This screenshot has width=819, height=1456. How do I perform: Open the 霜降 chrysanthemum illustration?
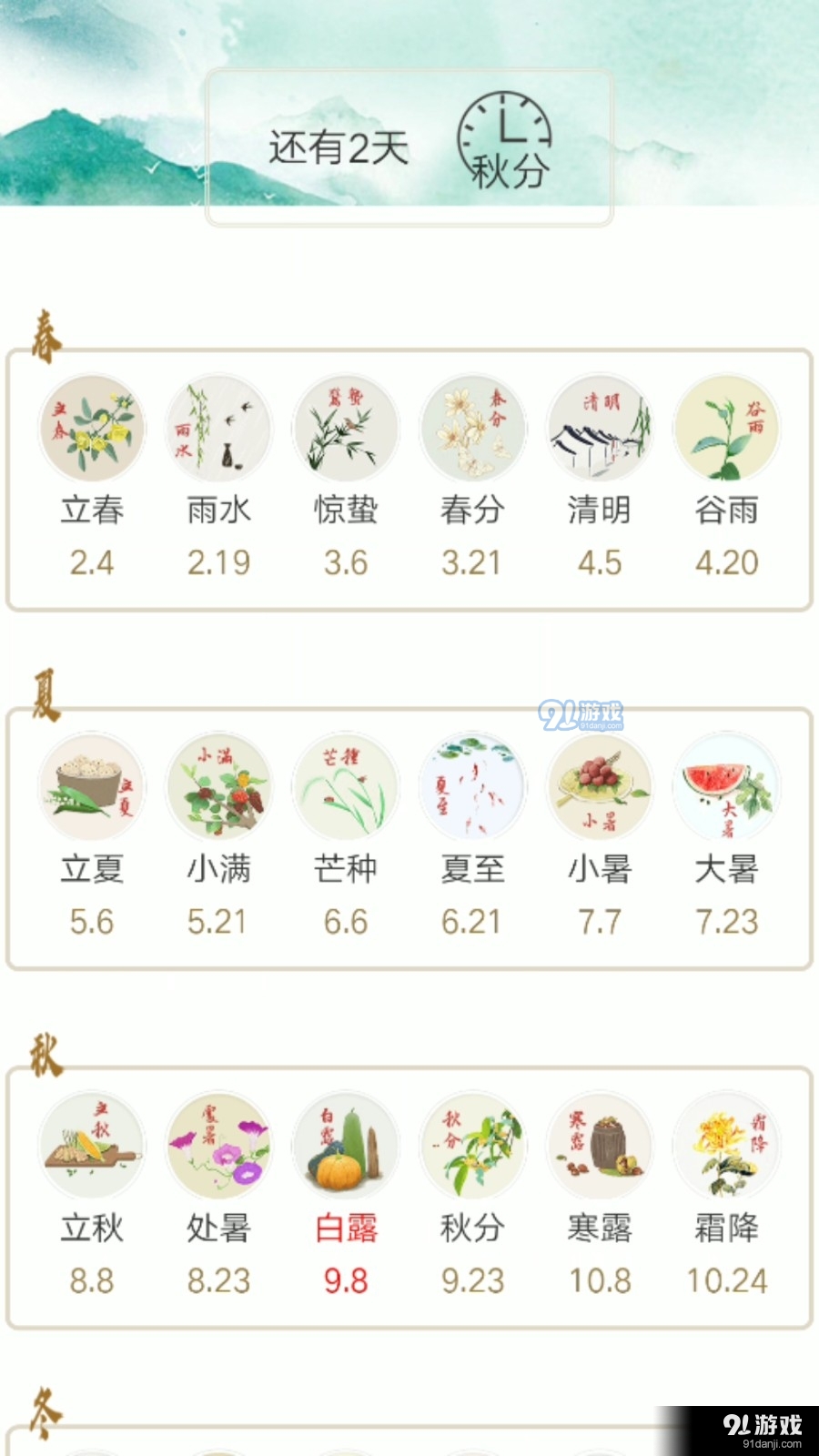(727, 1147)
